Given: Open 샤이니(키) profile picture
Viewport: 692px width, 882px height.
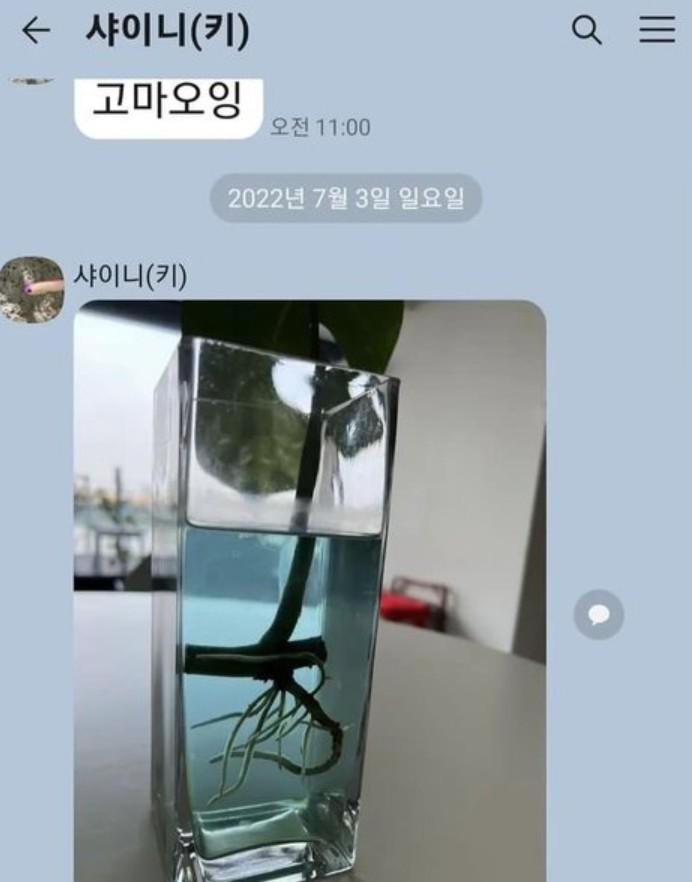Looking at the screenshot, I should point(32,289).
